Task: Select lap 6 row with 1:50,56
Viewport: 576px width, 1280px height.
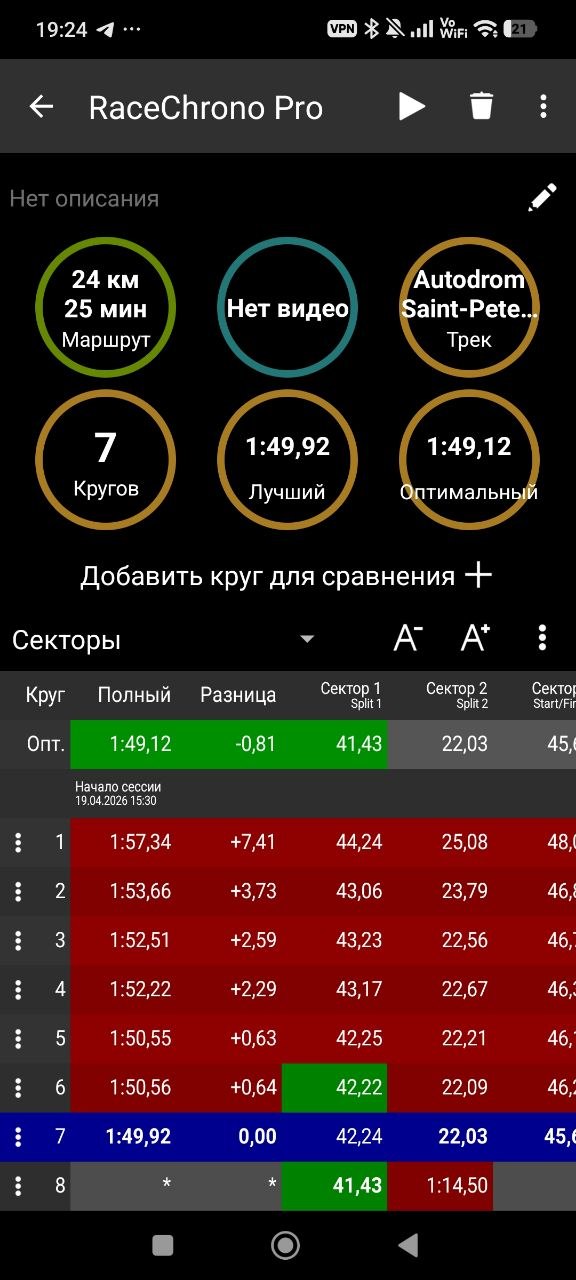Action: pyautogui.click(x=288, y=1087)
